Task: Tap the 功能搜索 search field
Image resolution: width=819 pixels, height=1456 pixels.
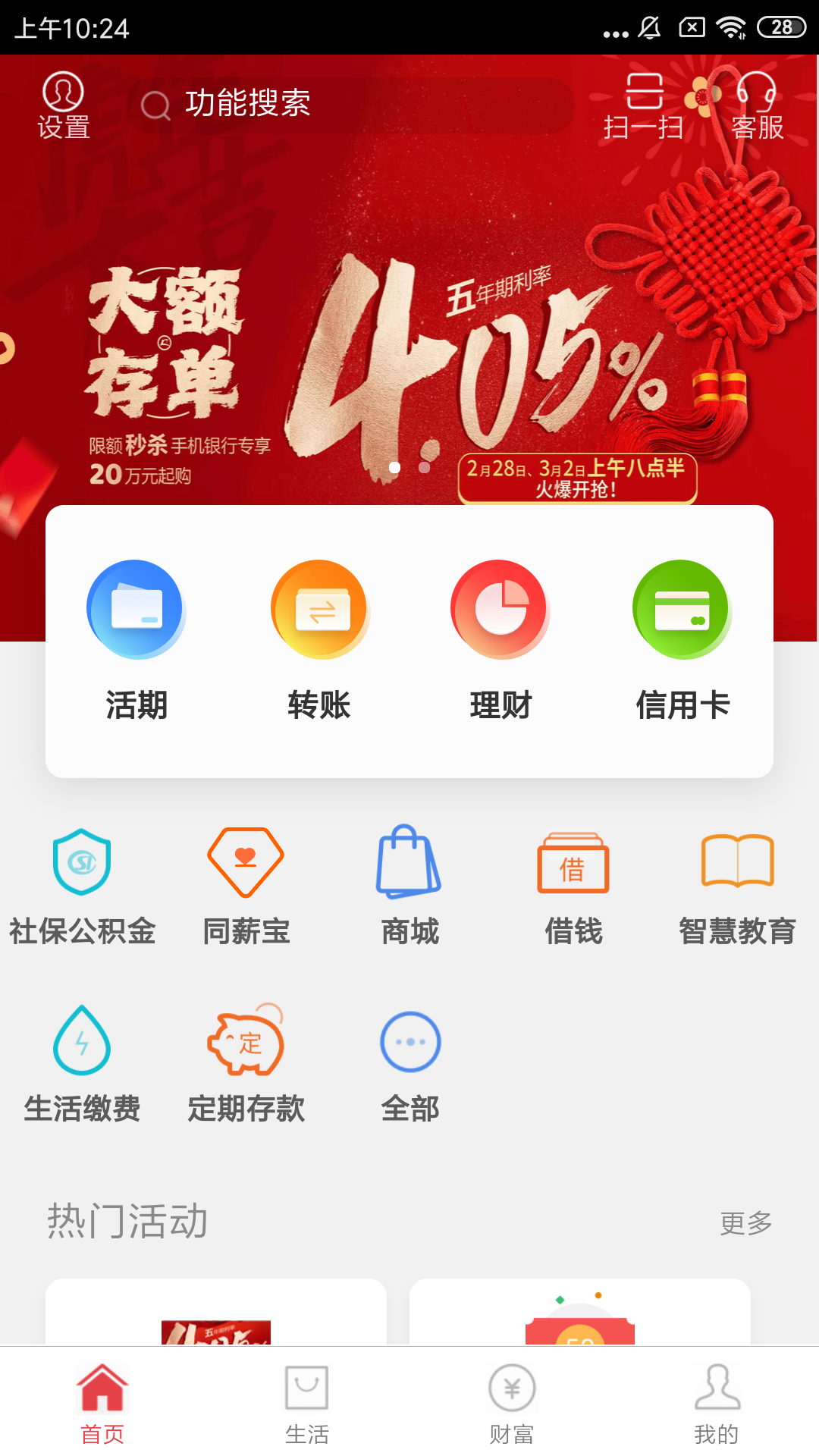Action: point(349,105)
